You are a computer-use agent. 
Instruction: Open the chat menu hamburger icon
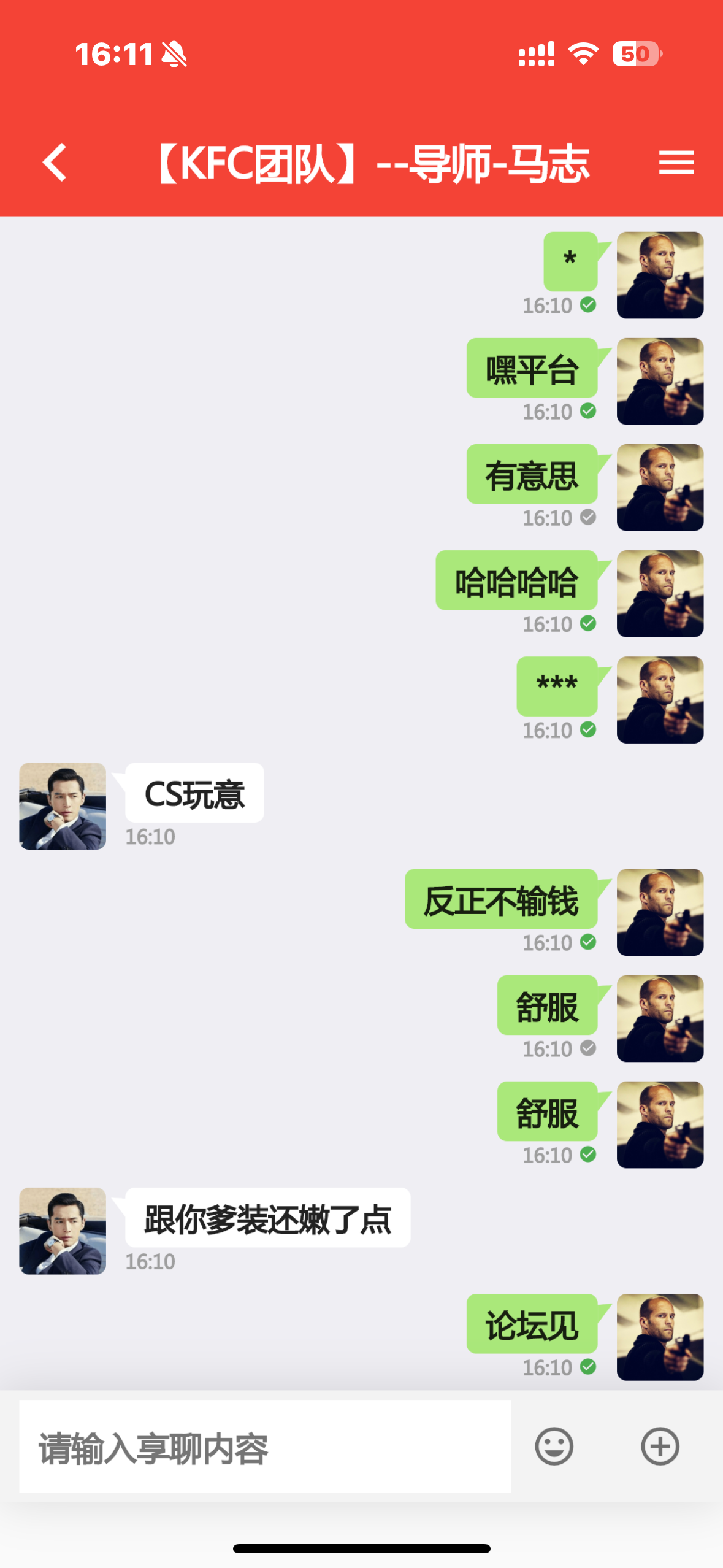click(676, 163)
